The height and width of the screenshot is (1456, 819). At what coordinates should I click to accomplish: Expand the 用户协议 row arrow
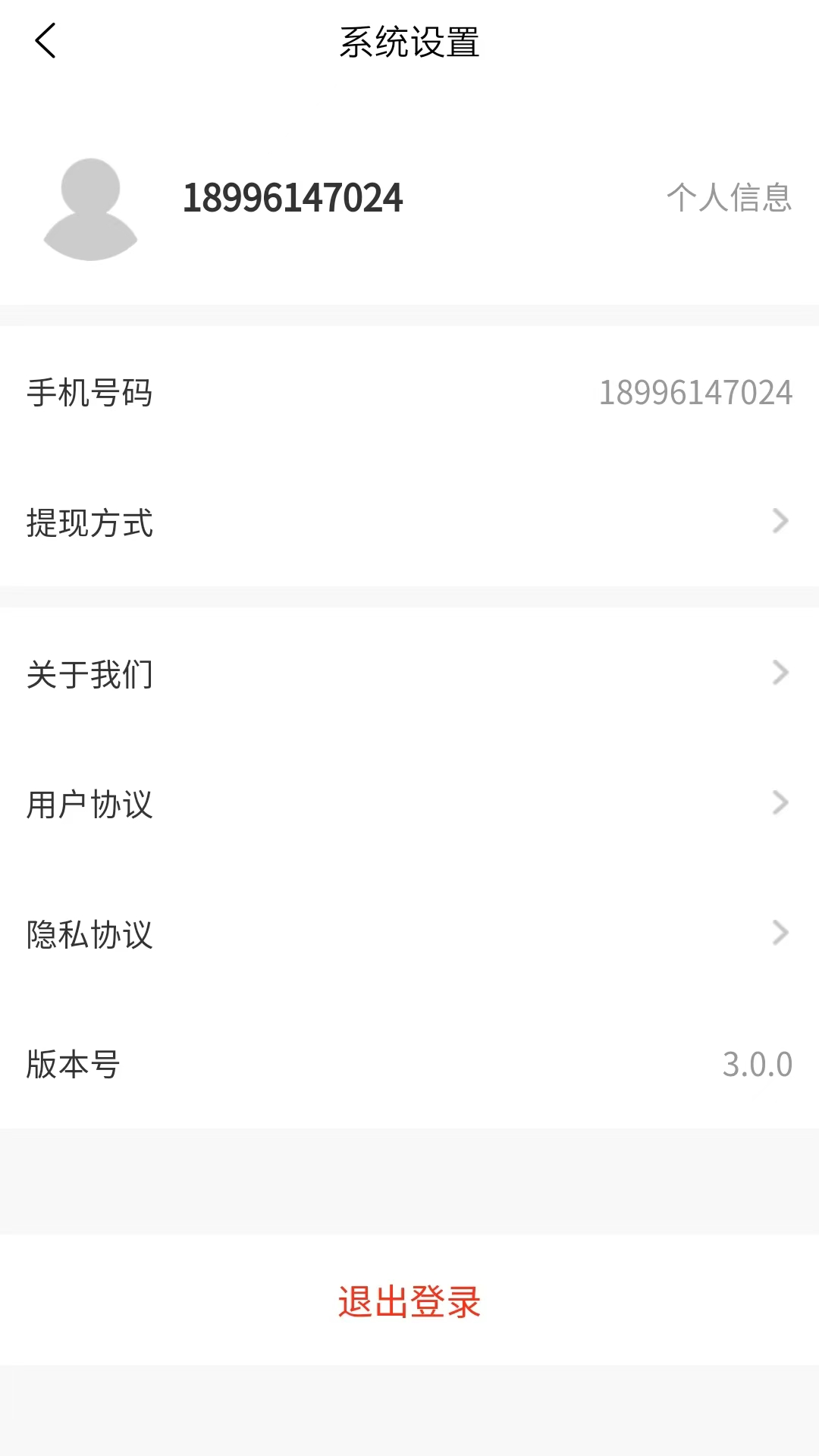coord(780,803)
